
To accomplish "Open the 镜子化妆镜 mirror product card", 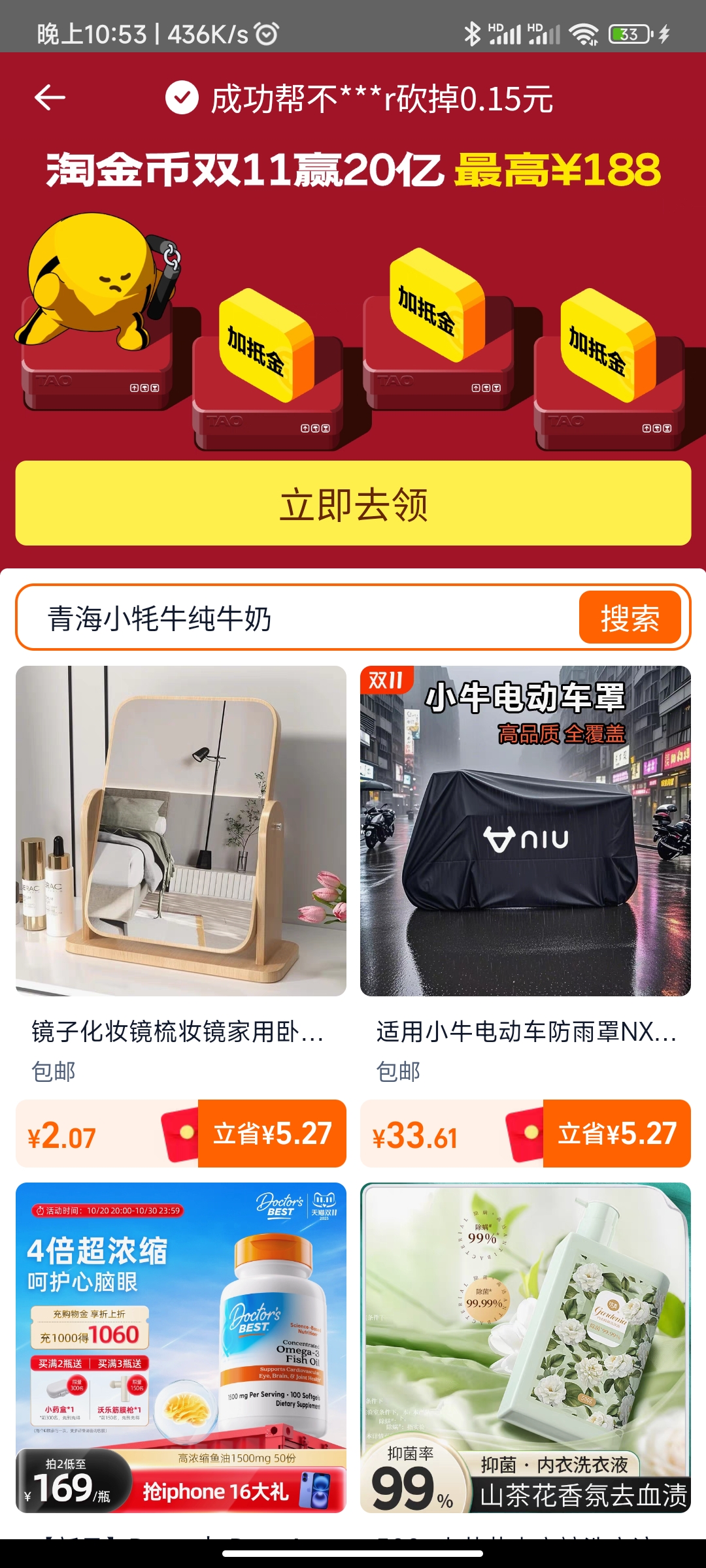I will click(x=181, y=831).
